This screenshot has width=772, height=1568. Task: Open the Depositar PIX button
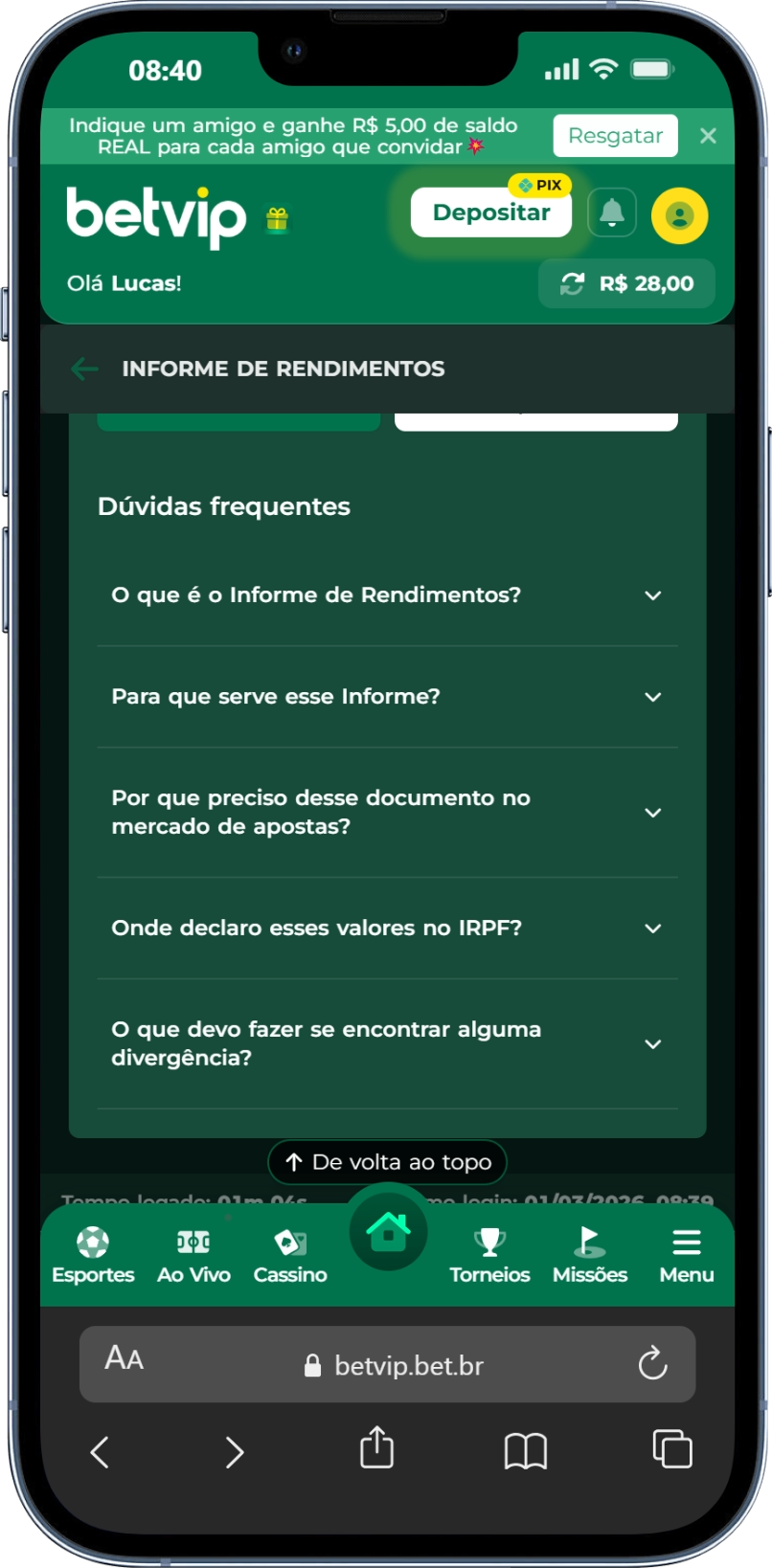pos(491,213)
